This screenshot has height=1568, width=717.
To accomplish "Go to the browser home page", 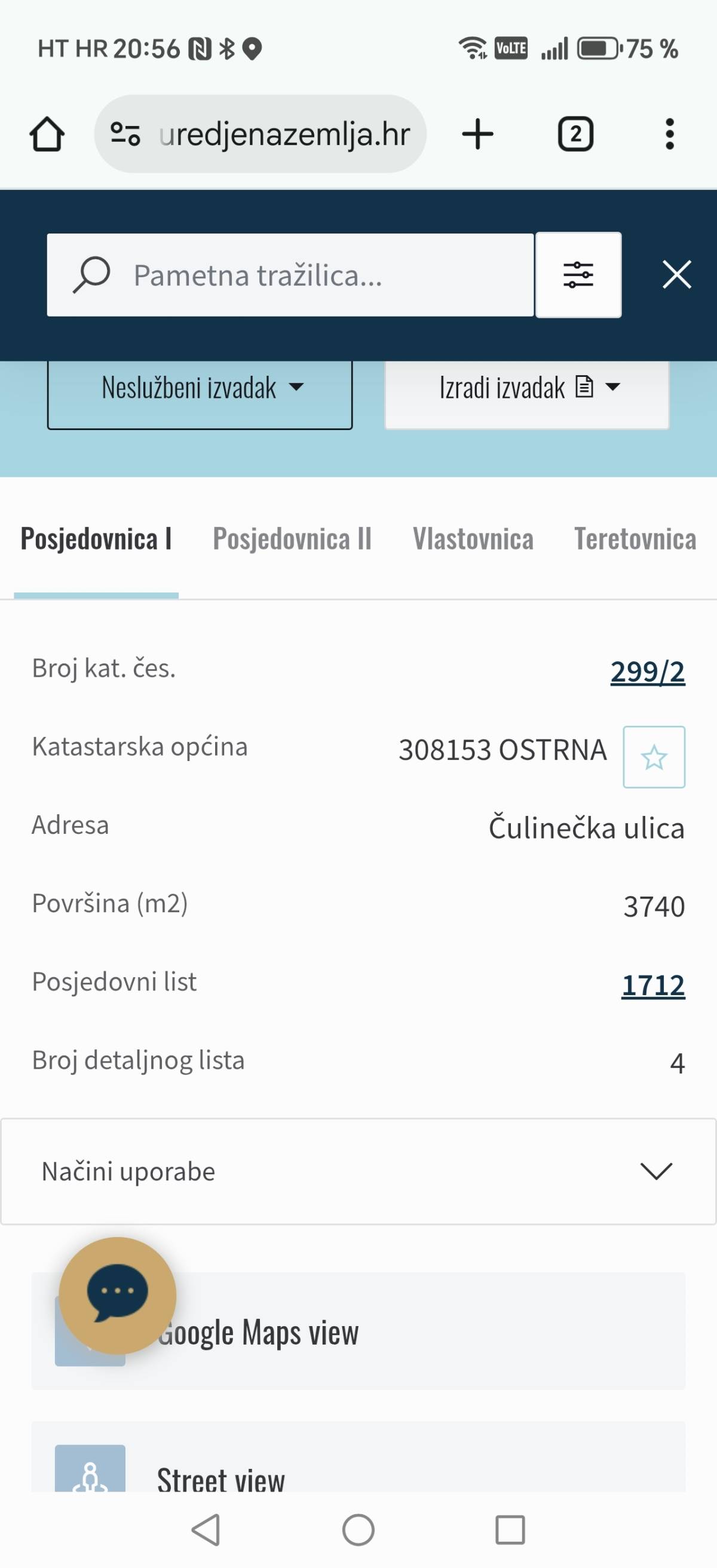I will click(47, 134).
